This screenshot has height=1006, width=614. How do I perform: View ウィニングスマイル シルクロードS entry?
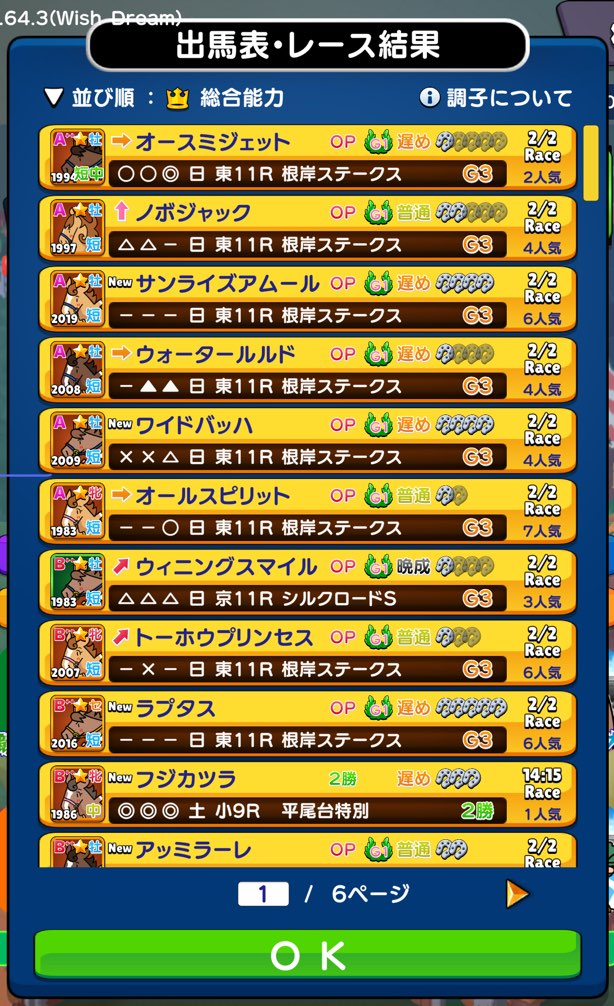pyautogui.click(x=308, y=583)
